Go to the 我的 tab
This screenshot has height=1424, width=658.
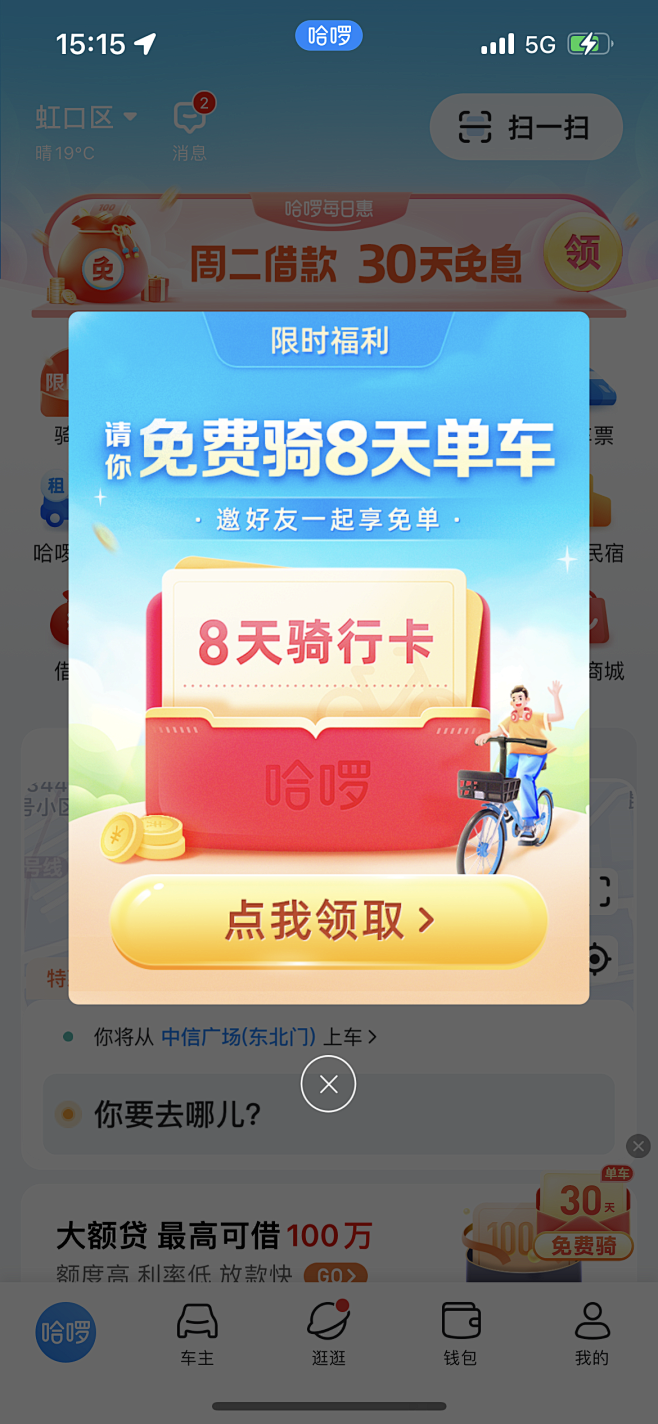(x=591, y=1334)
